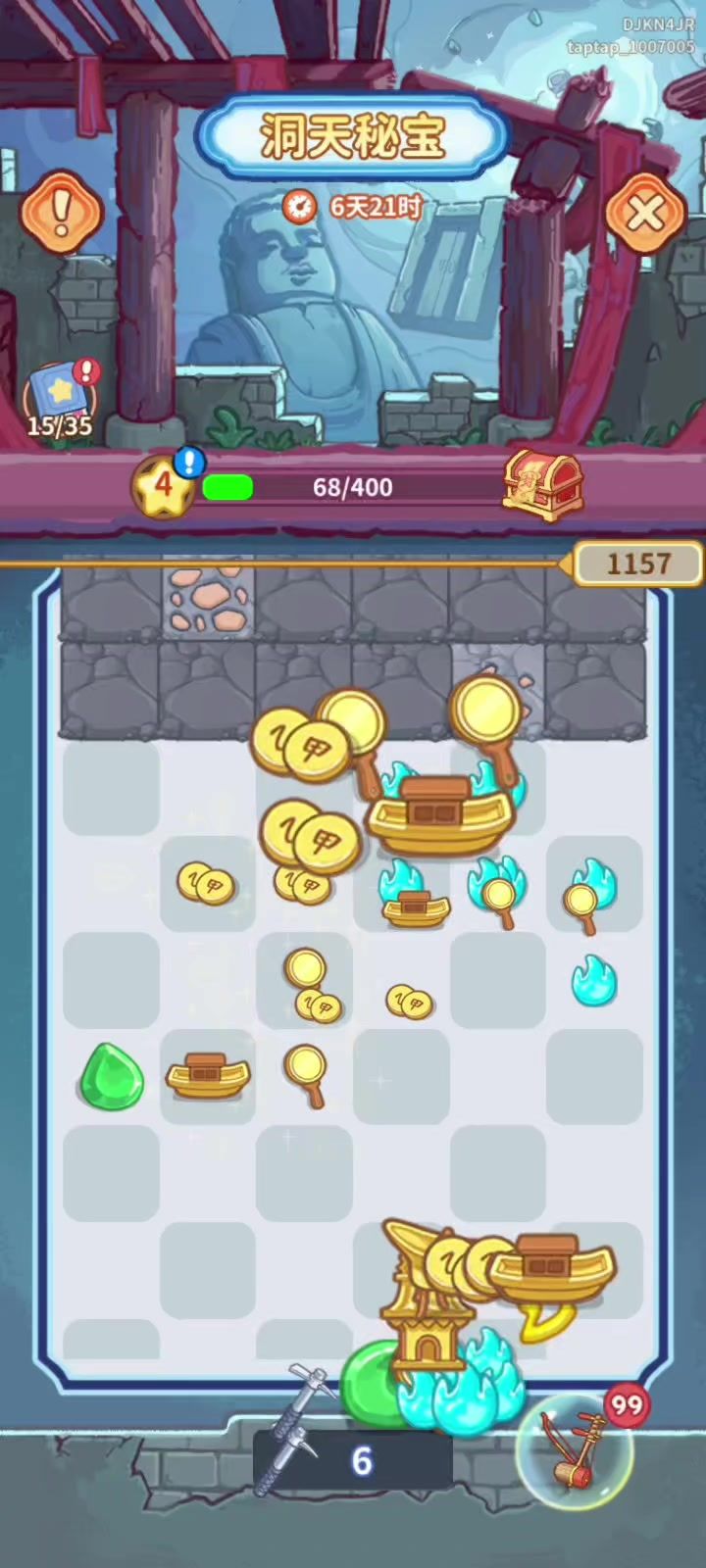
Task: Tap the green gem on the board
Action: click(112, 1078)
